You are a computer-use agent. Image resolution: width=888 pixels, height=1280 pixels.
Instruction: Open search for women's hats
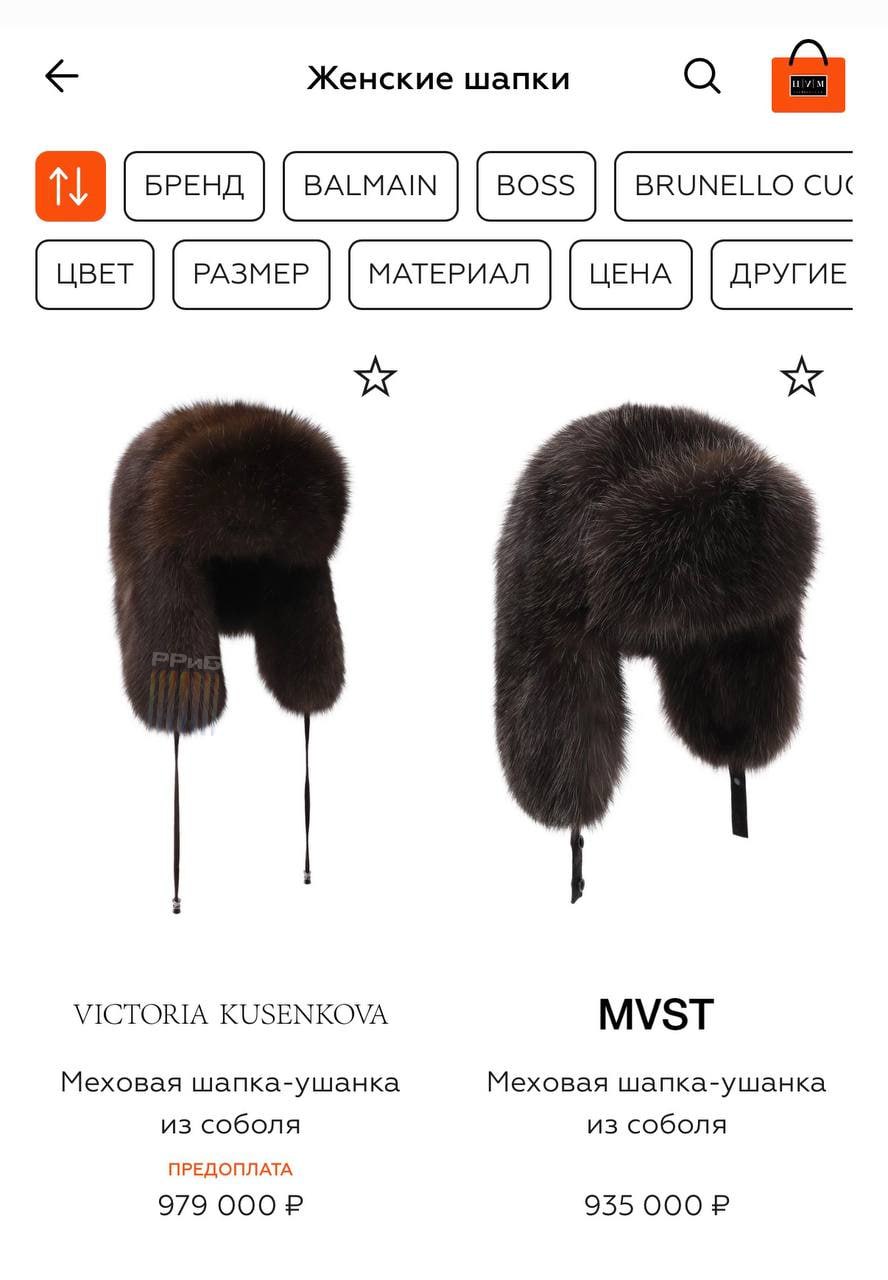point(702,76)
